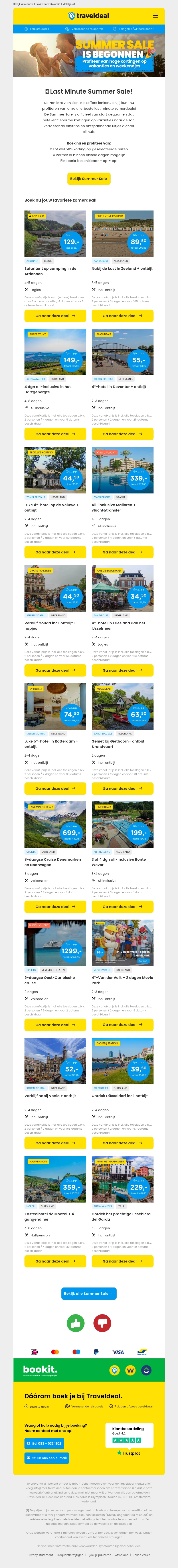Open the 4*-hotel in Deventer deal
Screen dimensions: 178x1568
(x=122, y=434)
